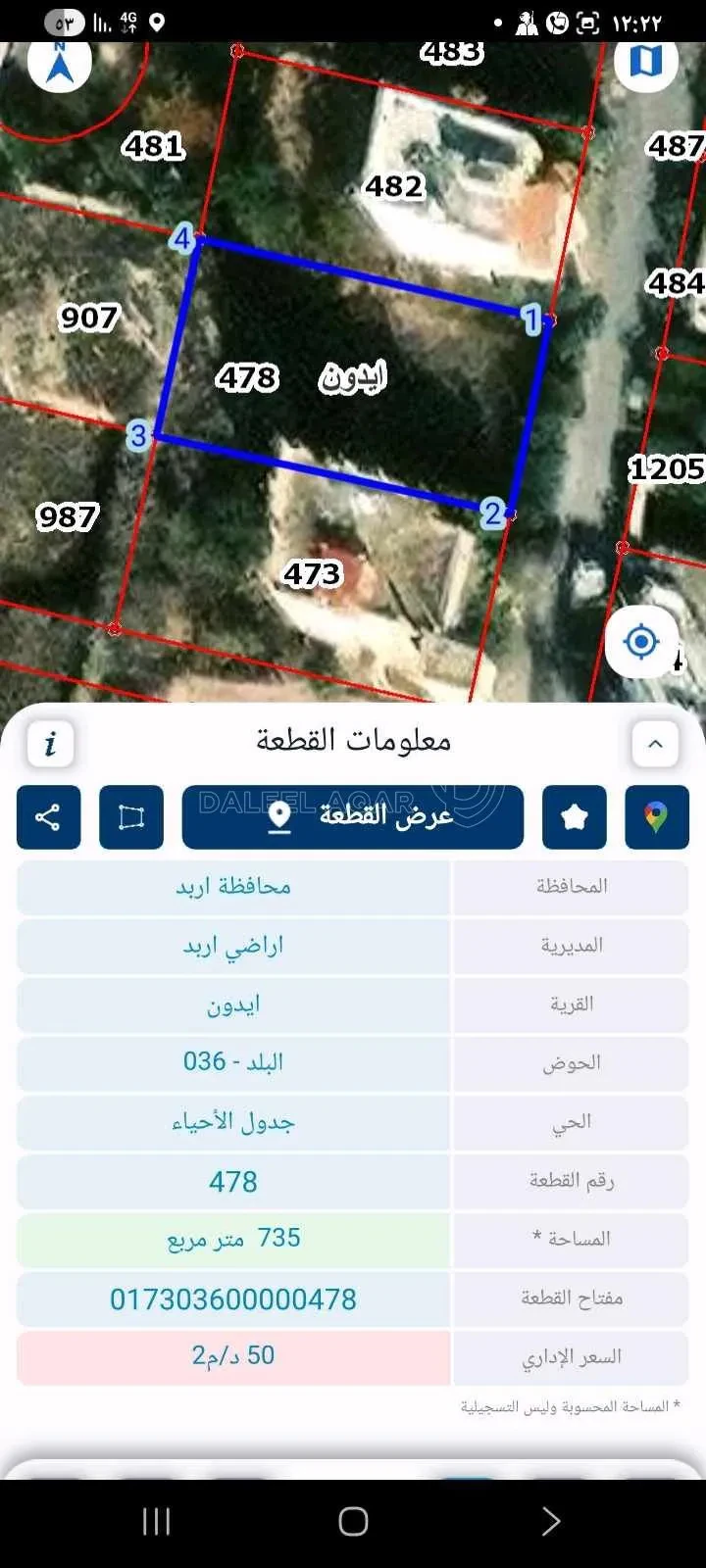Tap the parcel boundary polygon icon
The image size is (706, 1568).
click(131, 816)
